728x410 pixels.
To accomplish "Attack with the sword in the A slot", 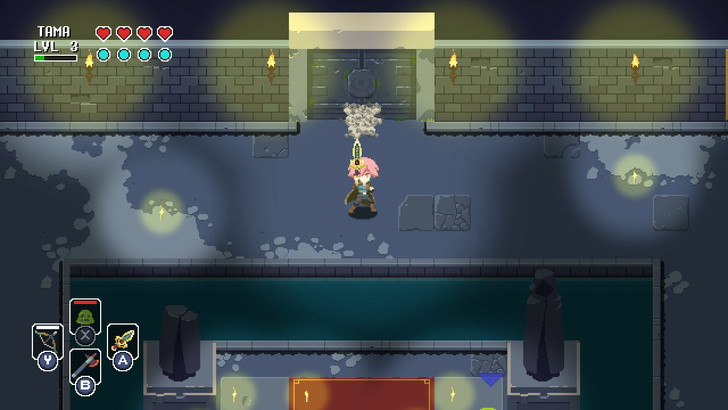I will pyautogui.click(x=122, y=343).
